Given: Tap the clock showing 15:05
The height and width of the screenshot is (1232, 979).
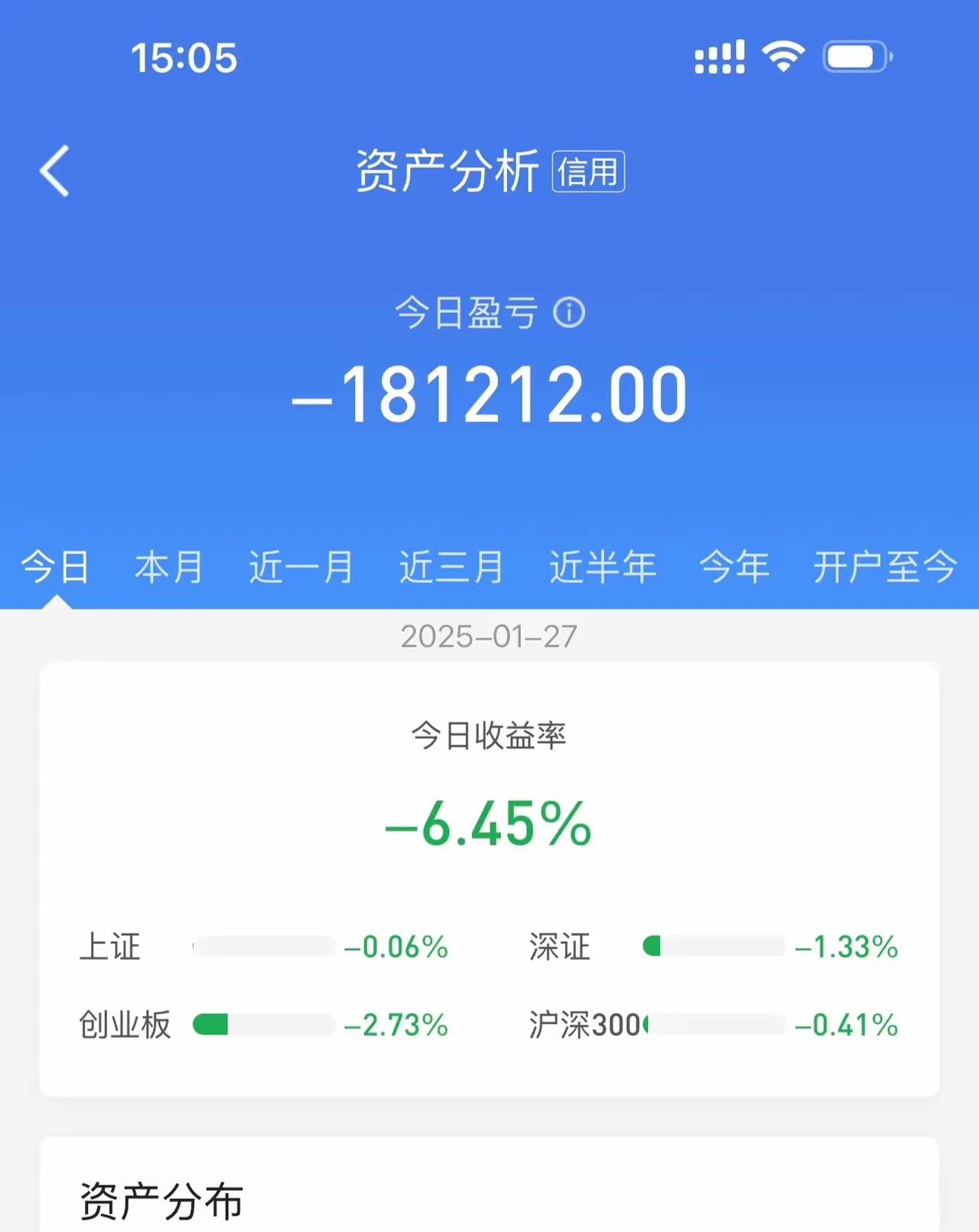Looking at the screenshot, I should 184,57.
